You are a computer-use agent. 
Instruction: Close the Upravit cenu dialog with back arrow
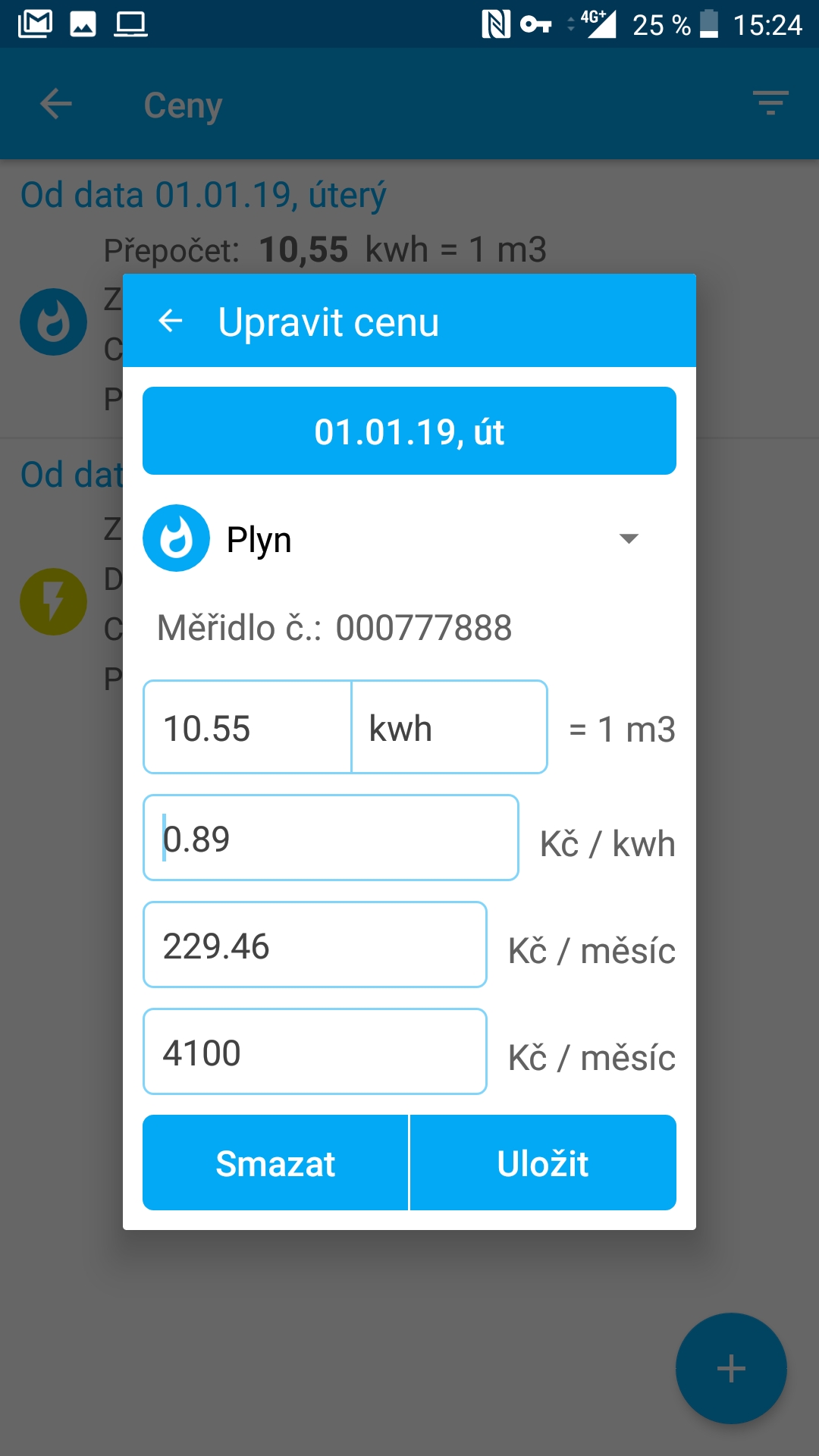pyautogui.click(x=171, y=322)
